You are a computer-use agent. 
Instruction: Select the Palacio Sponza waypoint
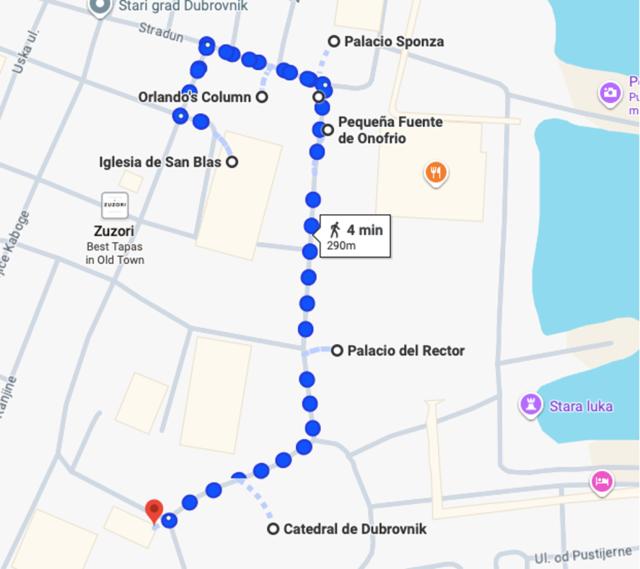[335, 42]
